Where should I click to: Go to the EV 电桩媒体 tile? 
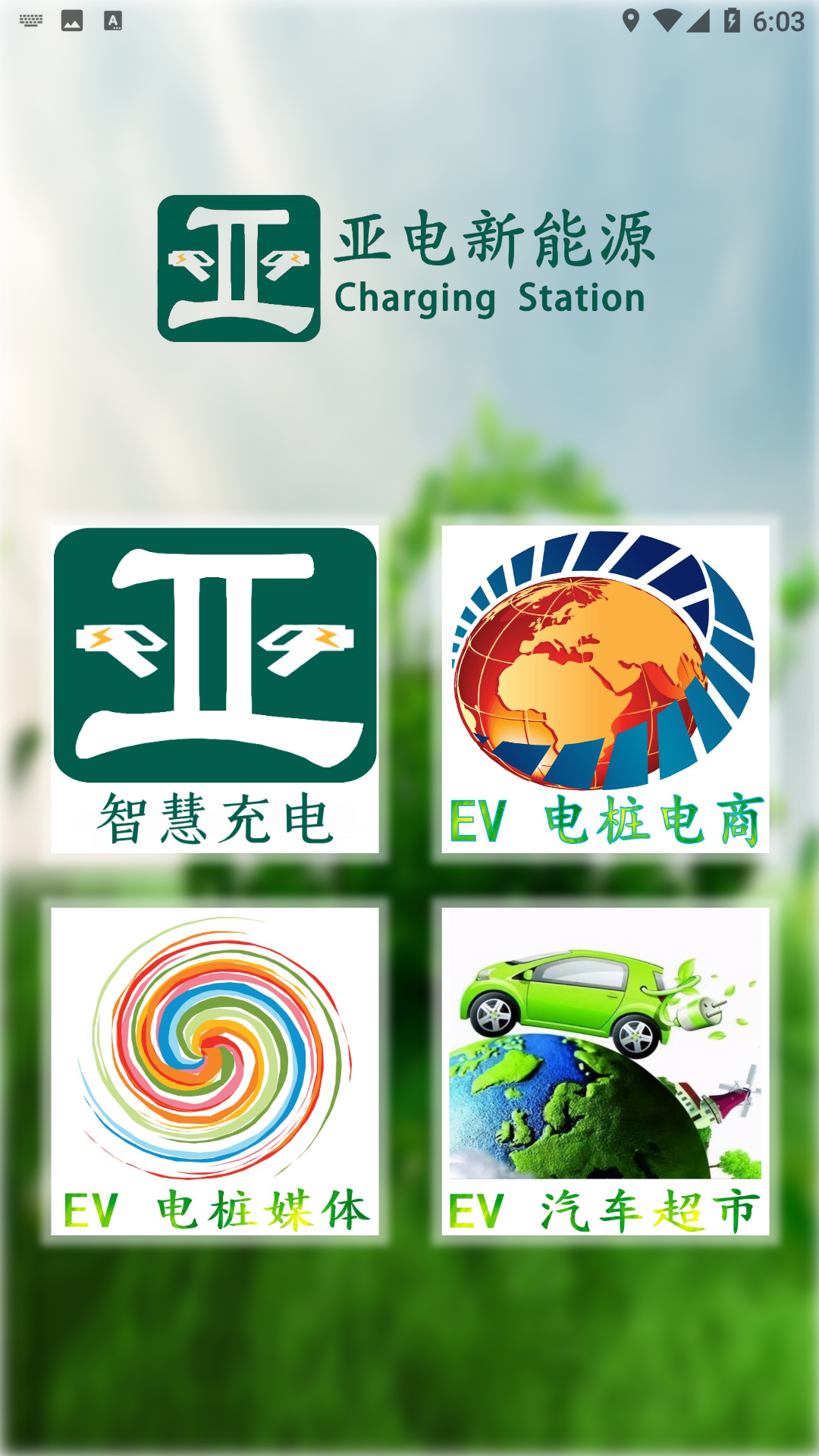click(215, 1071)
